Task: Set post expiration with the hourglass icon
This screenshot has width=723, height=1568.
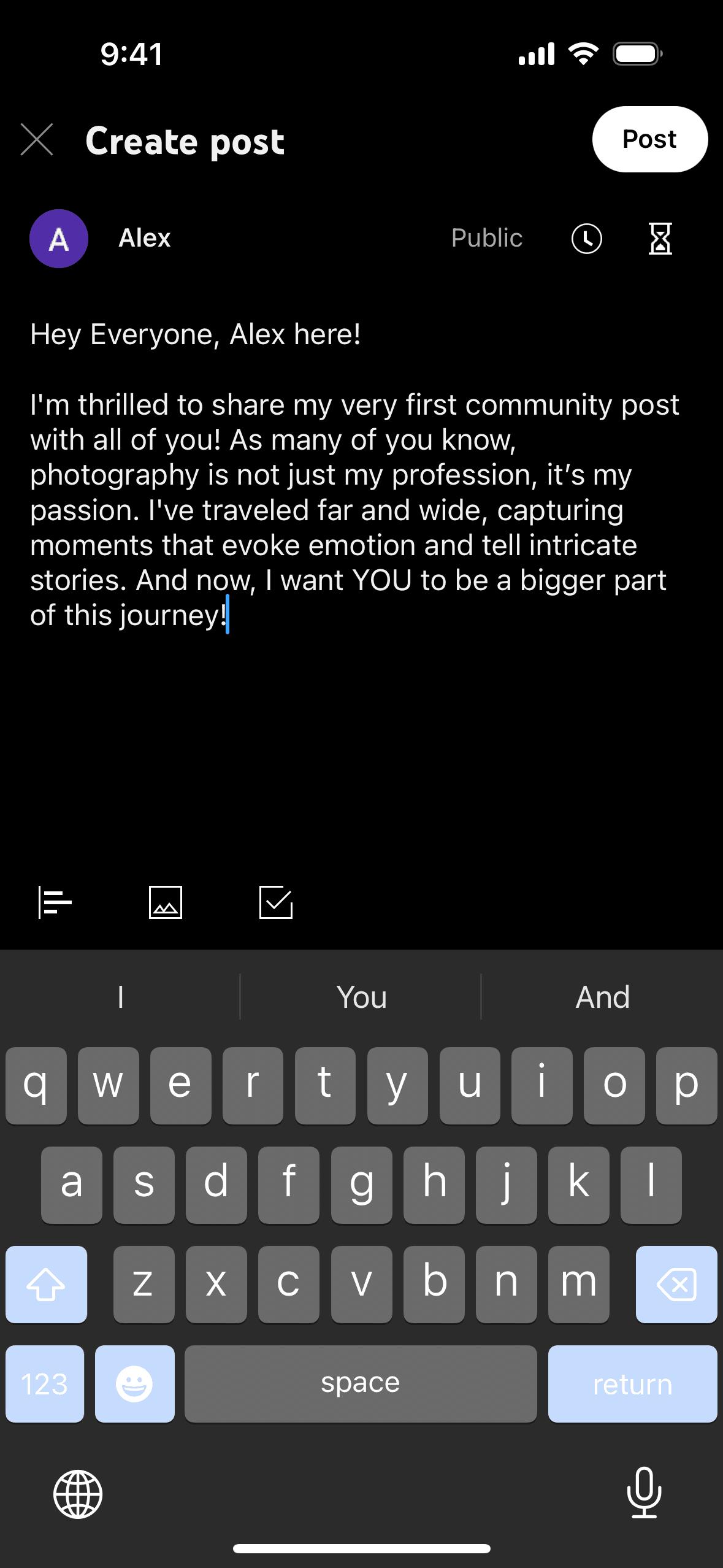Action: pos(660,239)
